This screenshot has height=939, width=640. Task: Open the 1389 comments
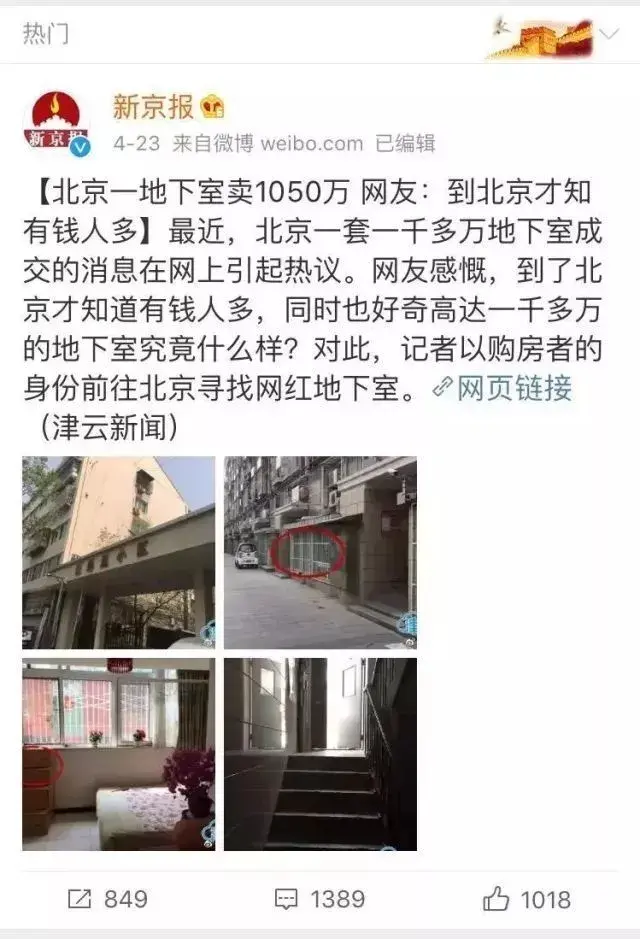[x=321, y=899]
